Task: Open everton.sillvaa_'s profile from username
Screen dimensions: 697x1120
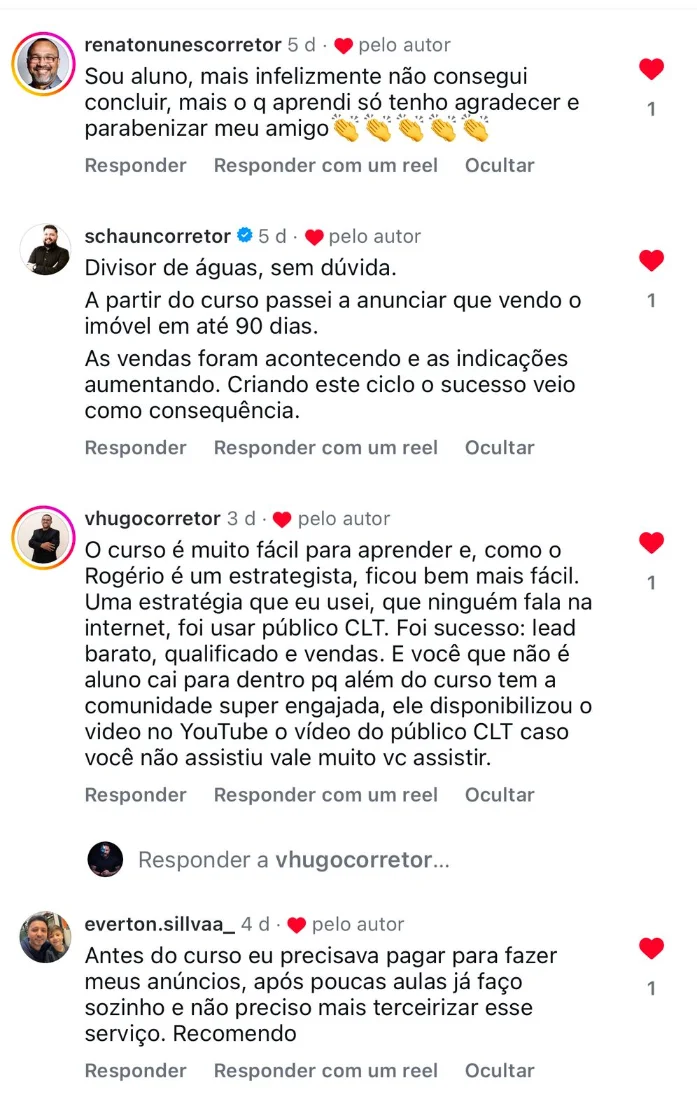Action: click(x=160, y=924)
